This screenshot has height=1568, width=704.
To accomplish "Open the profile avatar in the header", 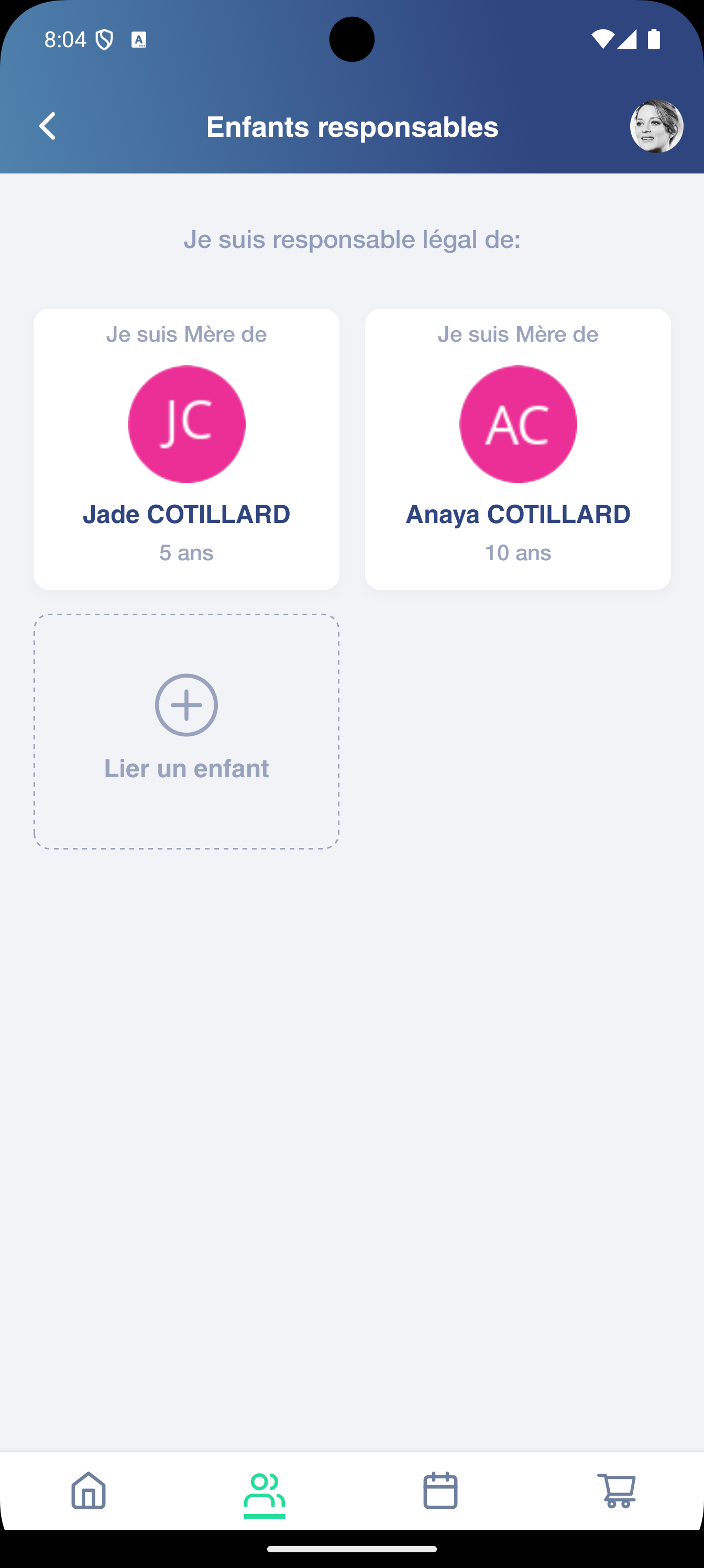I will 656,127.
